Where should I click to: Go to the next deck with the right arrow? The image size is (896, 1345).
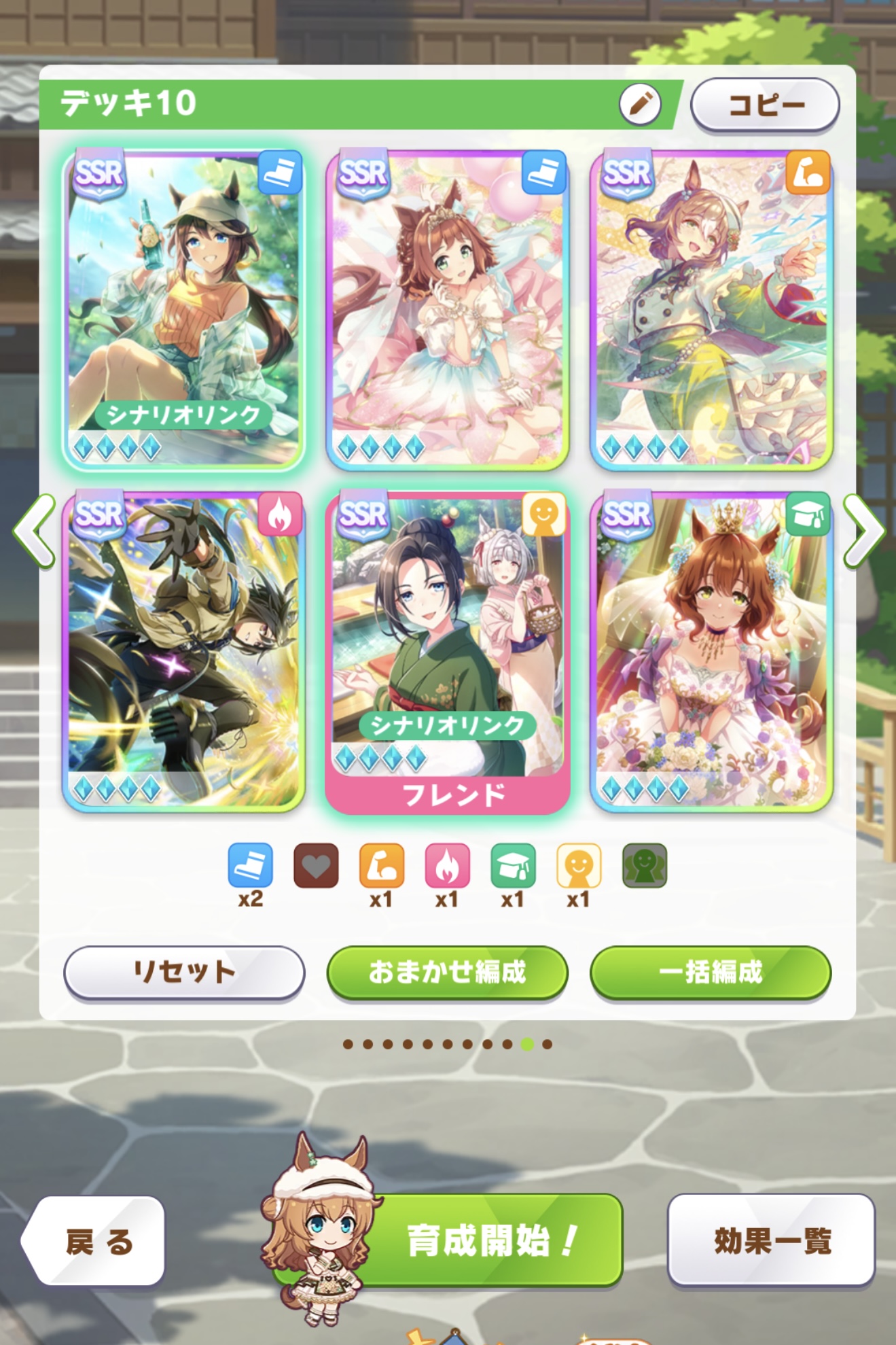coord(863,530)
